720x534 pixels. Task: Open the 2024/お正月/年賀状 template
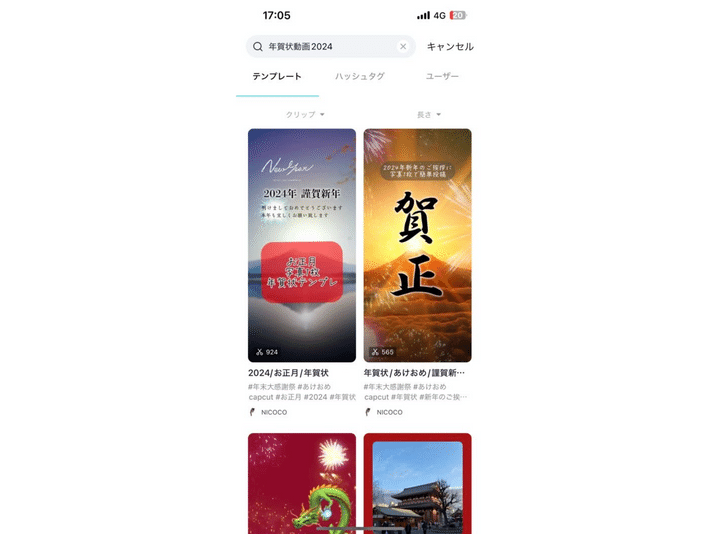click(302, 245)
